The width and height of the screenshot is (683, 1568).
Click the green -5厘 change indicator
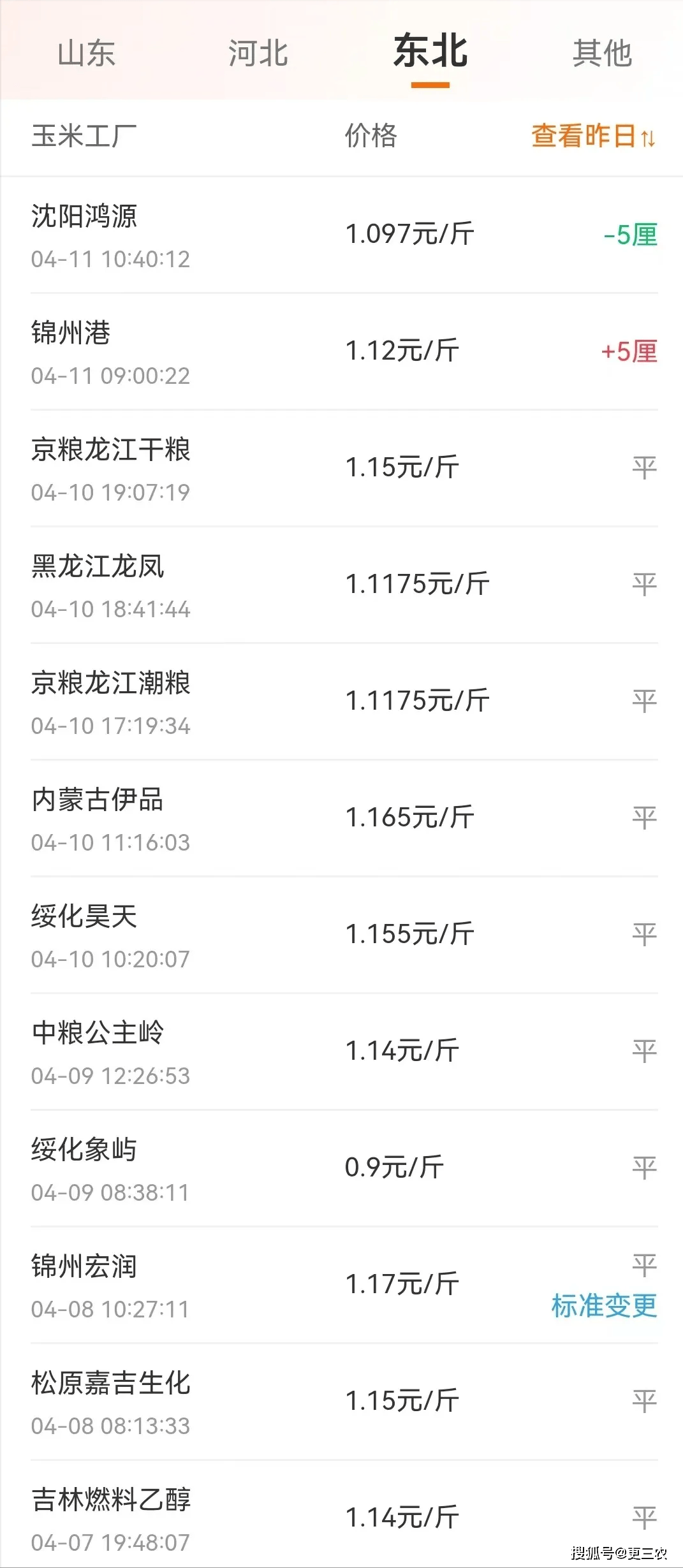tap(628, 235)
